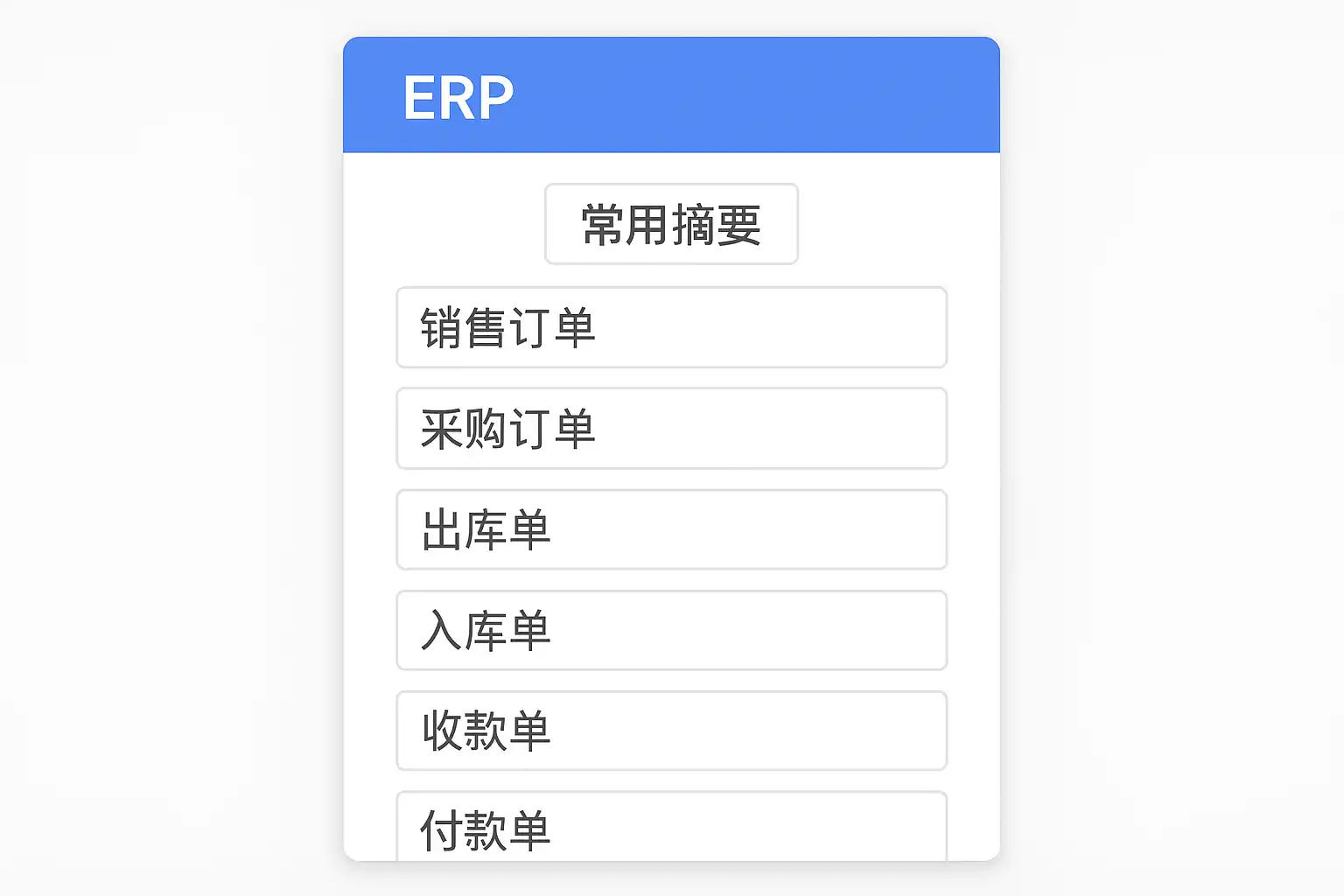Open 出库单
Viewport: 1344px width, 896px height.
coord(671,529)
